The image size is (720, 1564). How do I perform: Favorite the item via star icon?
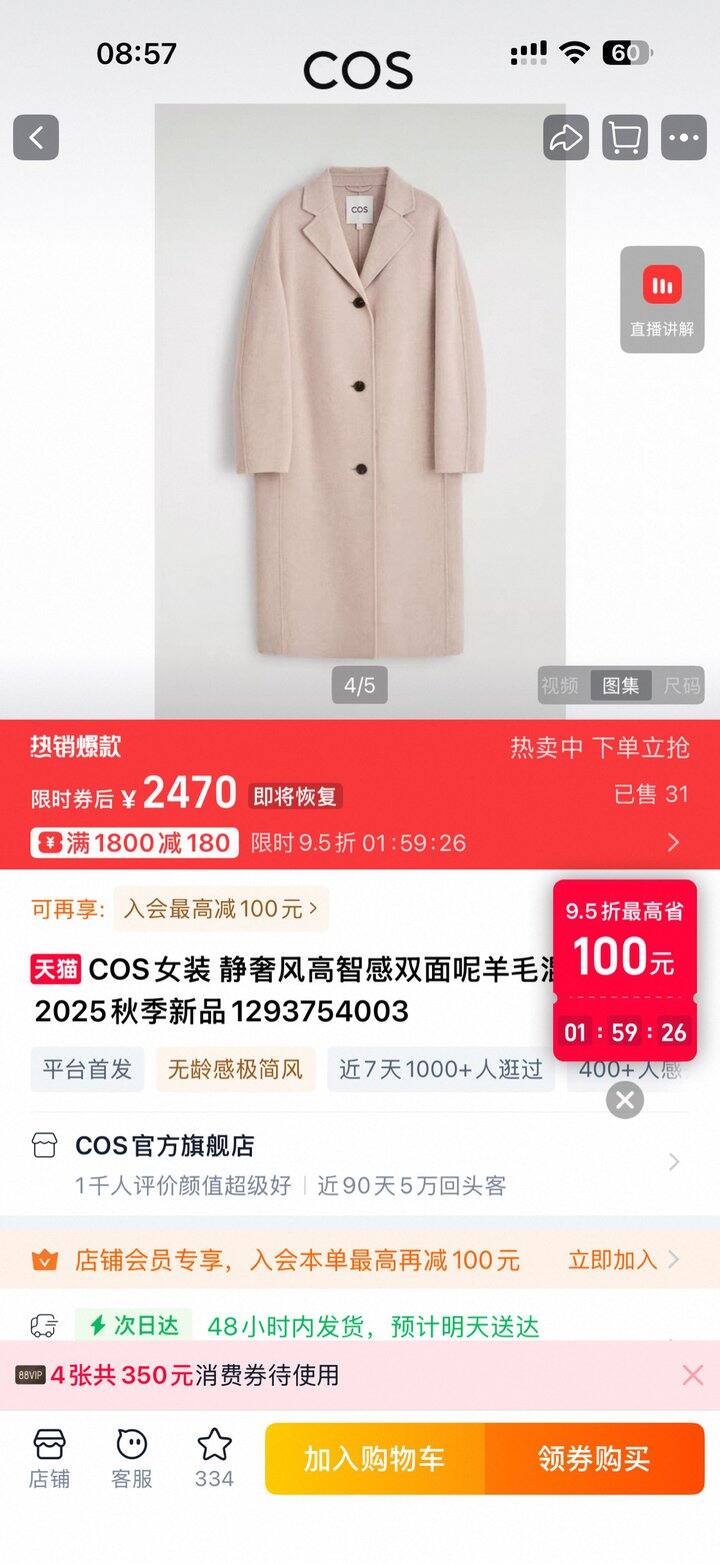(214, 1460)
